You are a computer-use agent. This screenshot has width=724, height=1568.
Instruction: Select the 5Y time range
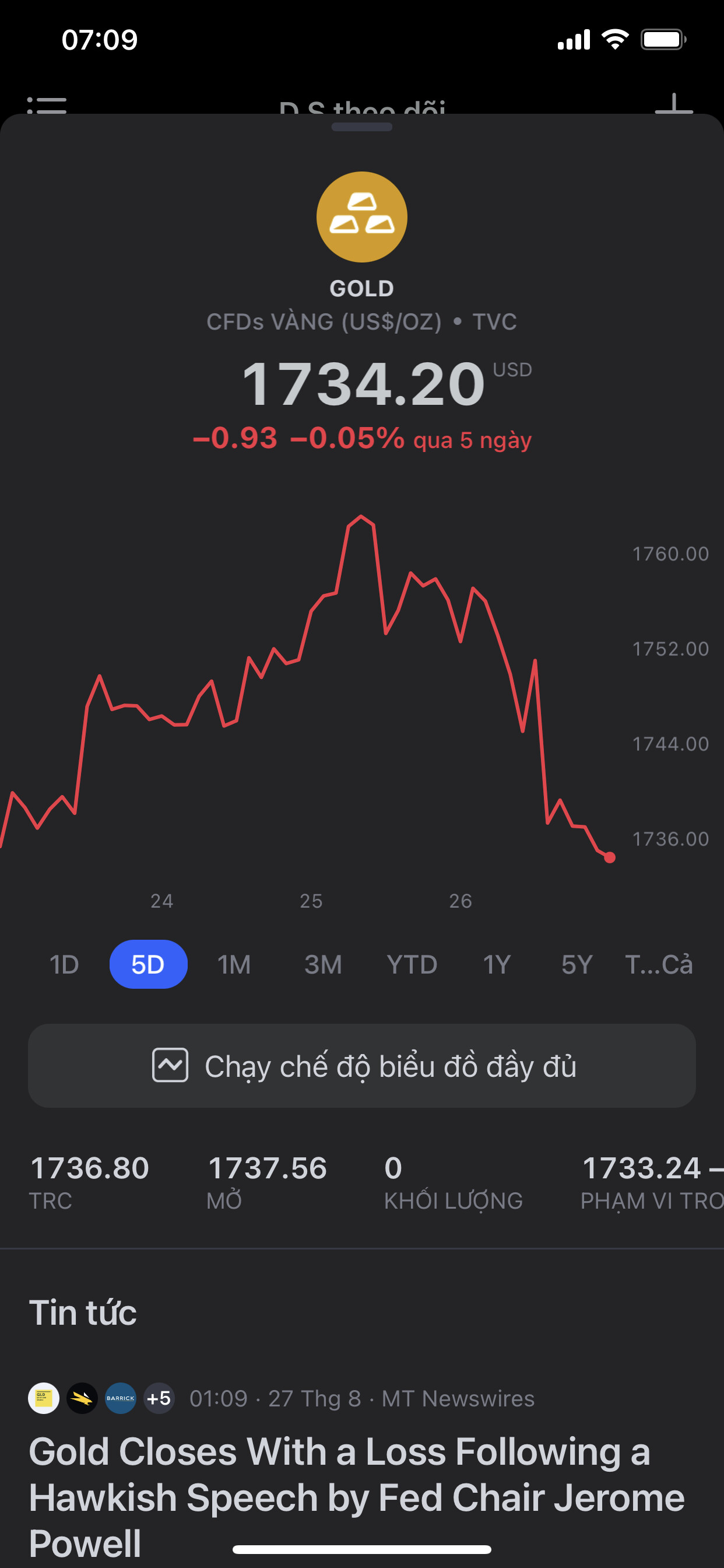point(576,964)
